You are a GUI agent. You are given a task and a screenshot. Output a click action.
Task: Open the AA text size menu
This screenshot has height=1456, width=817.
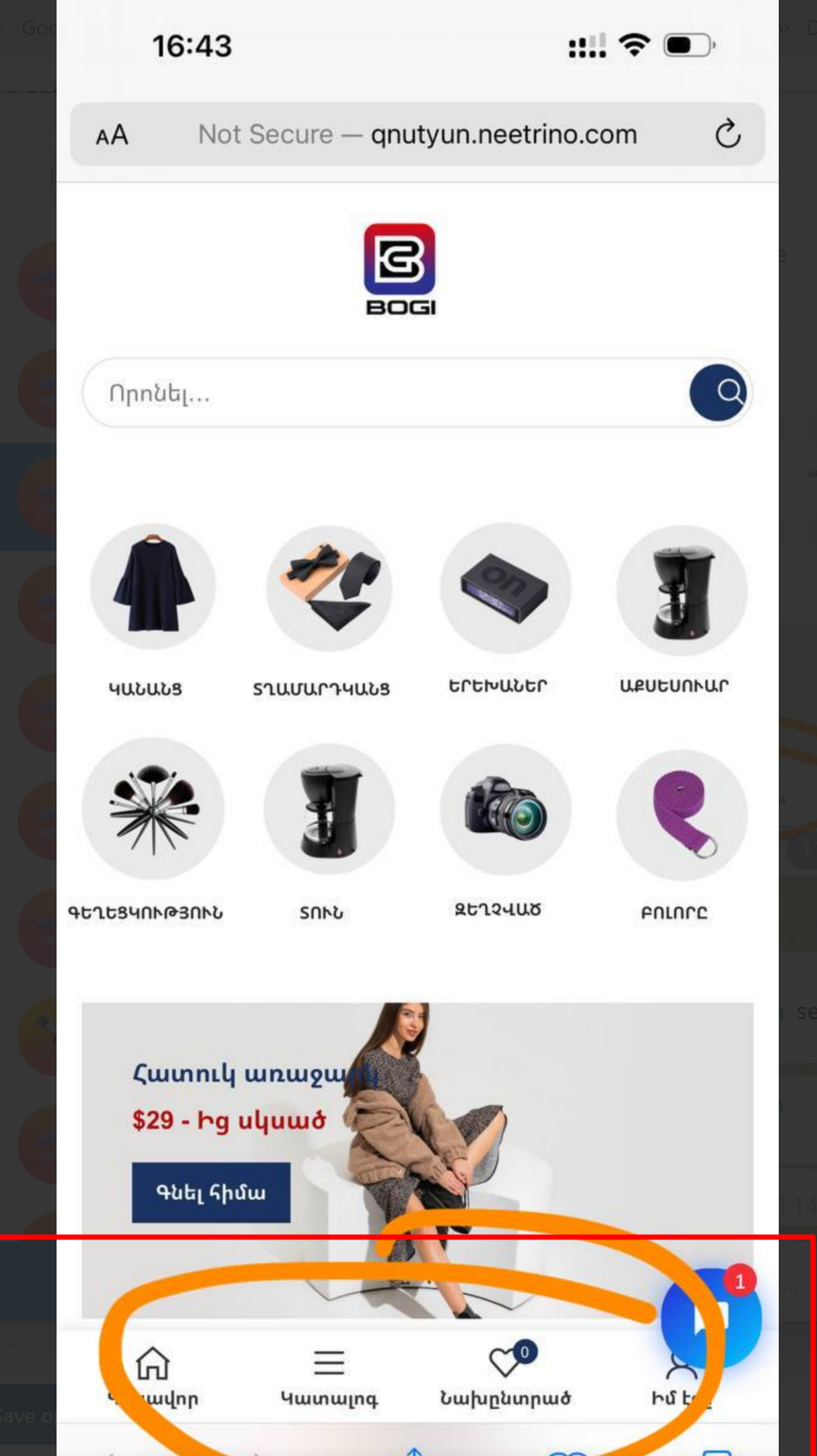(112, 135)
